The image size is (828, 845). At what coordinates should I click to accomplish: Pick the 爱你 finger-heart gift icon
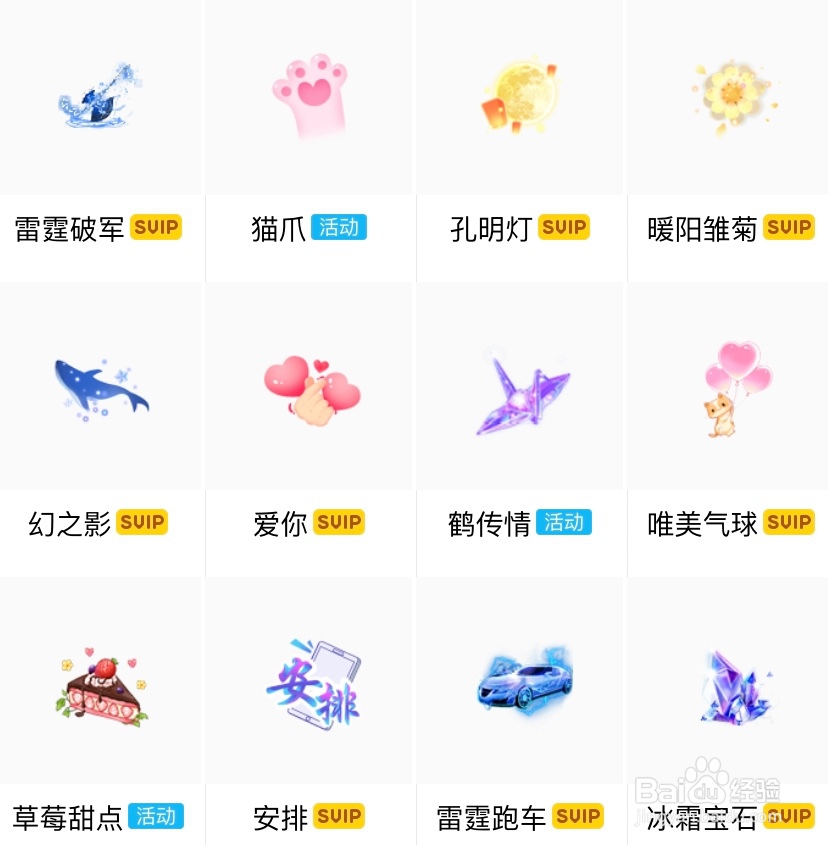(x=310, y=388)
